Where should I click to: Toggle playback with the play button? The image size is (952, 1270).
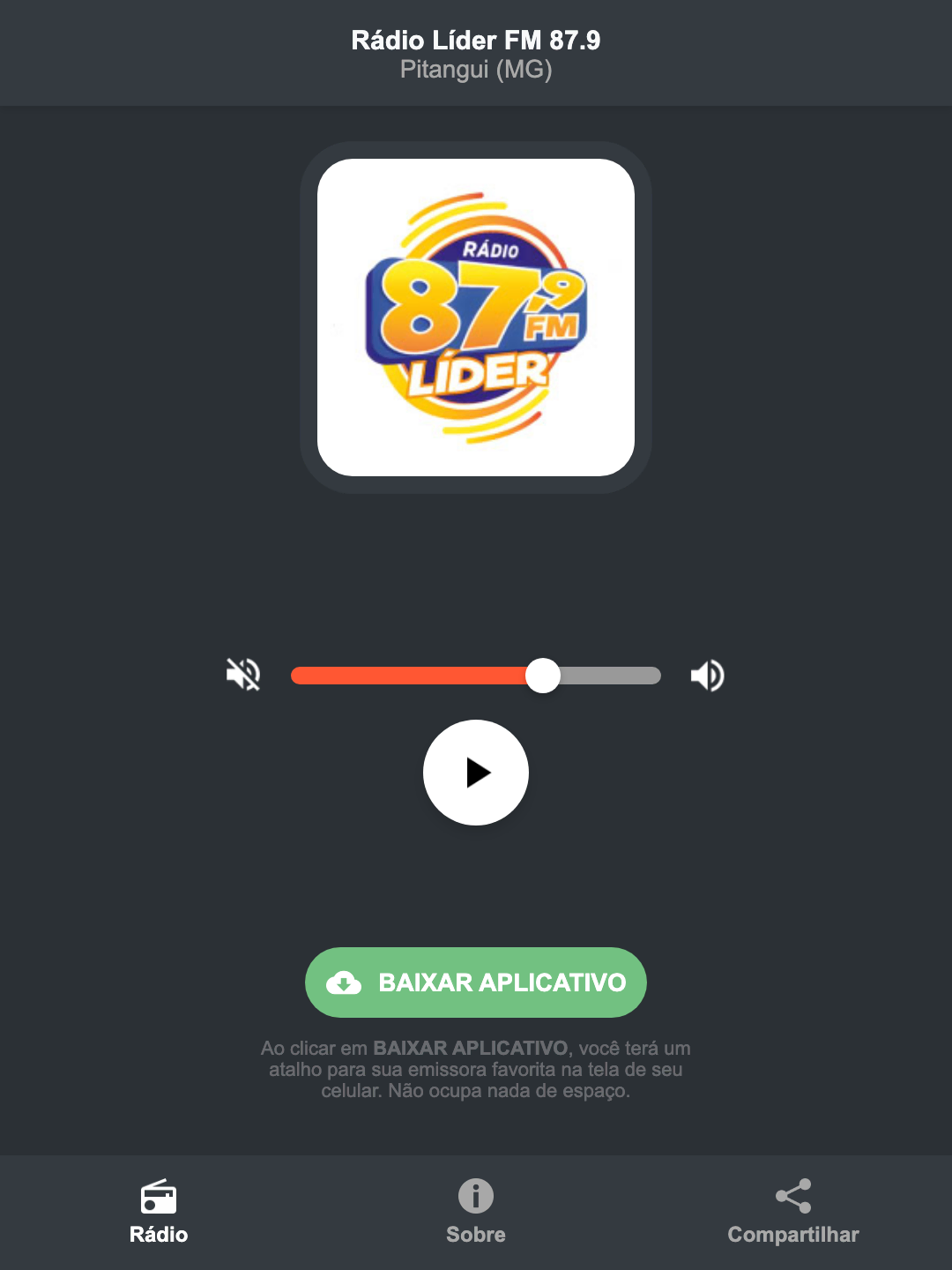476,773
